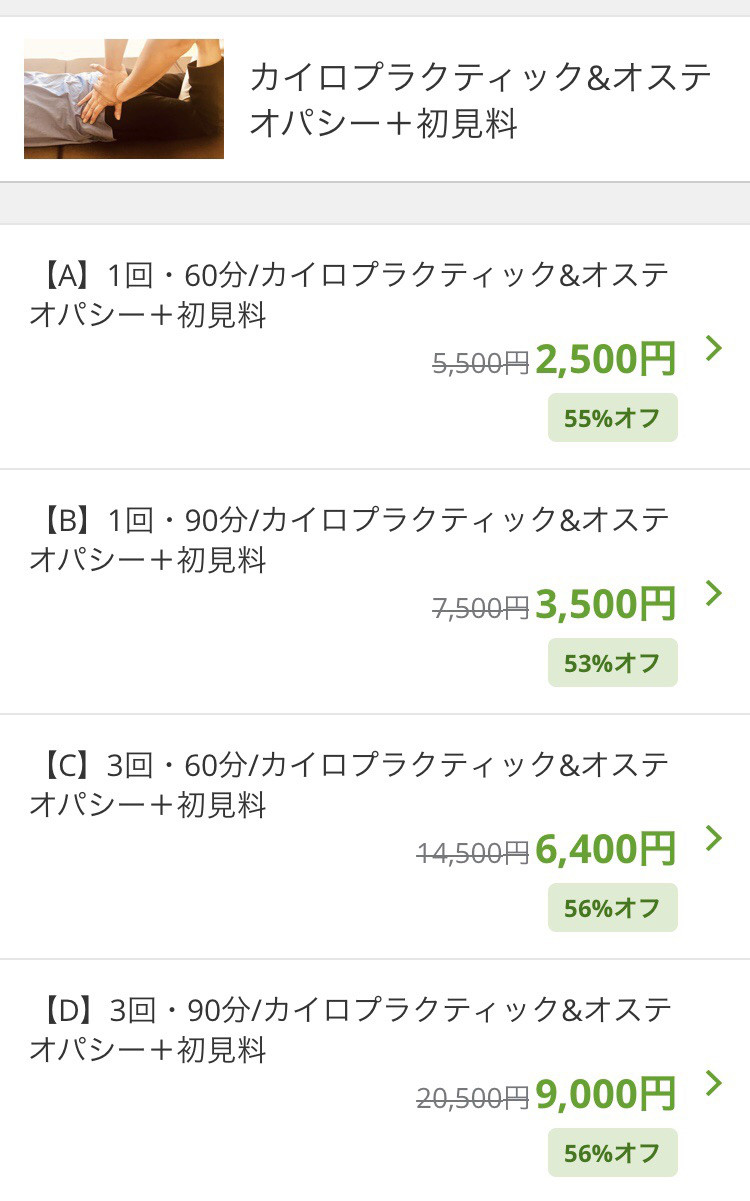Image resolution: width=750 pixels, height=1201 pixels.
Task: Open option B: 1回・90分 for 3,500円
Action: [x=375, y=591]
